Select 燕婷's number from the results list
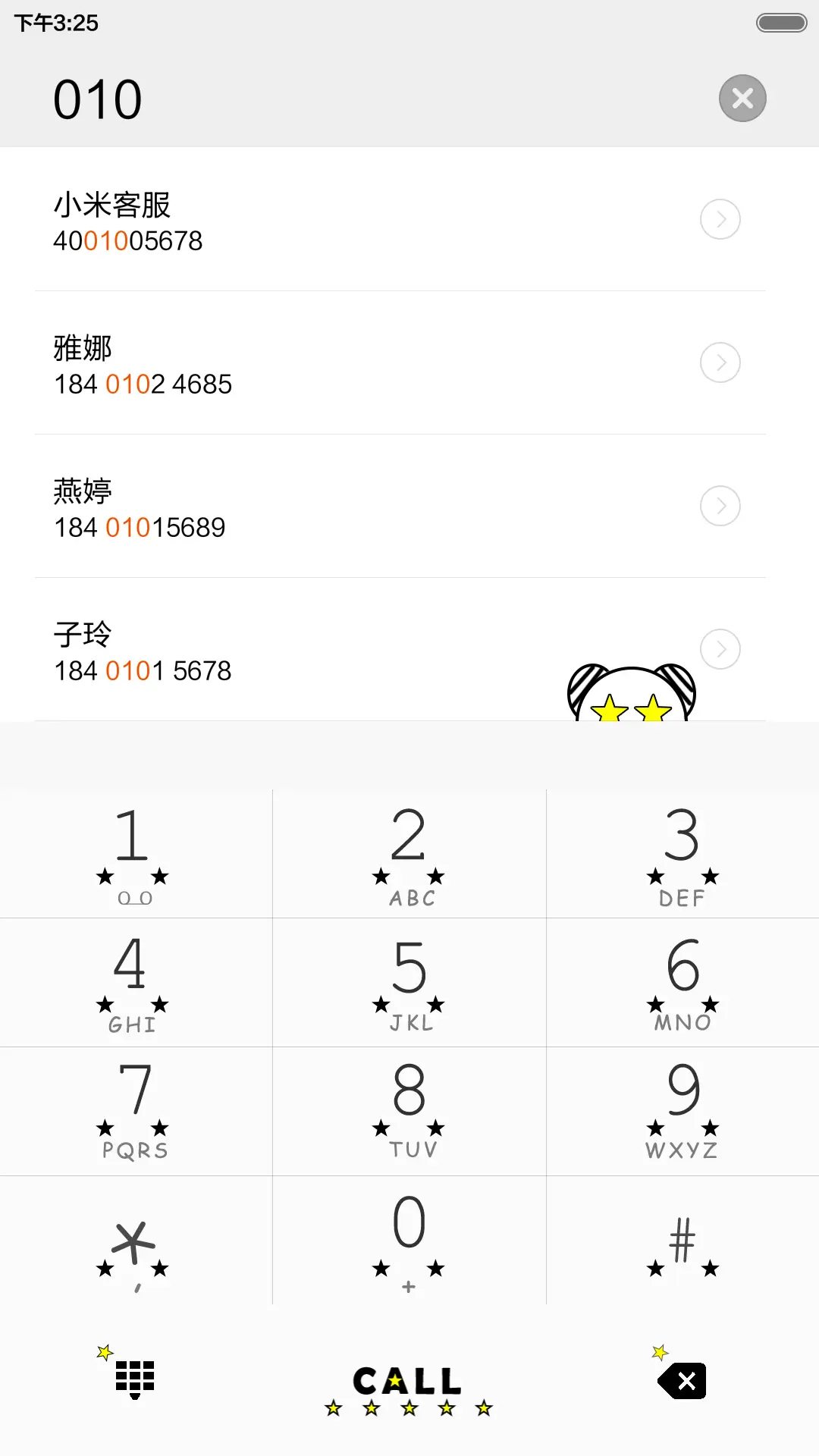Image resolution: width=819 pixels, height=1456 pixels. tap(303, 508)
